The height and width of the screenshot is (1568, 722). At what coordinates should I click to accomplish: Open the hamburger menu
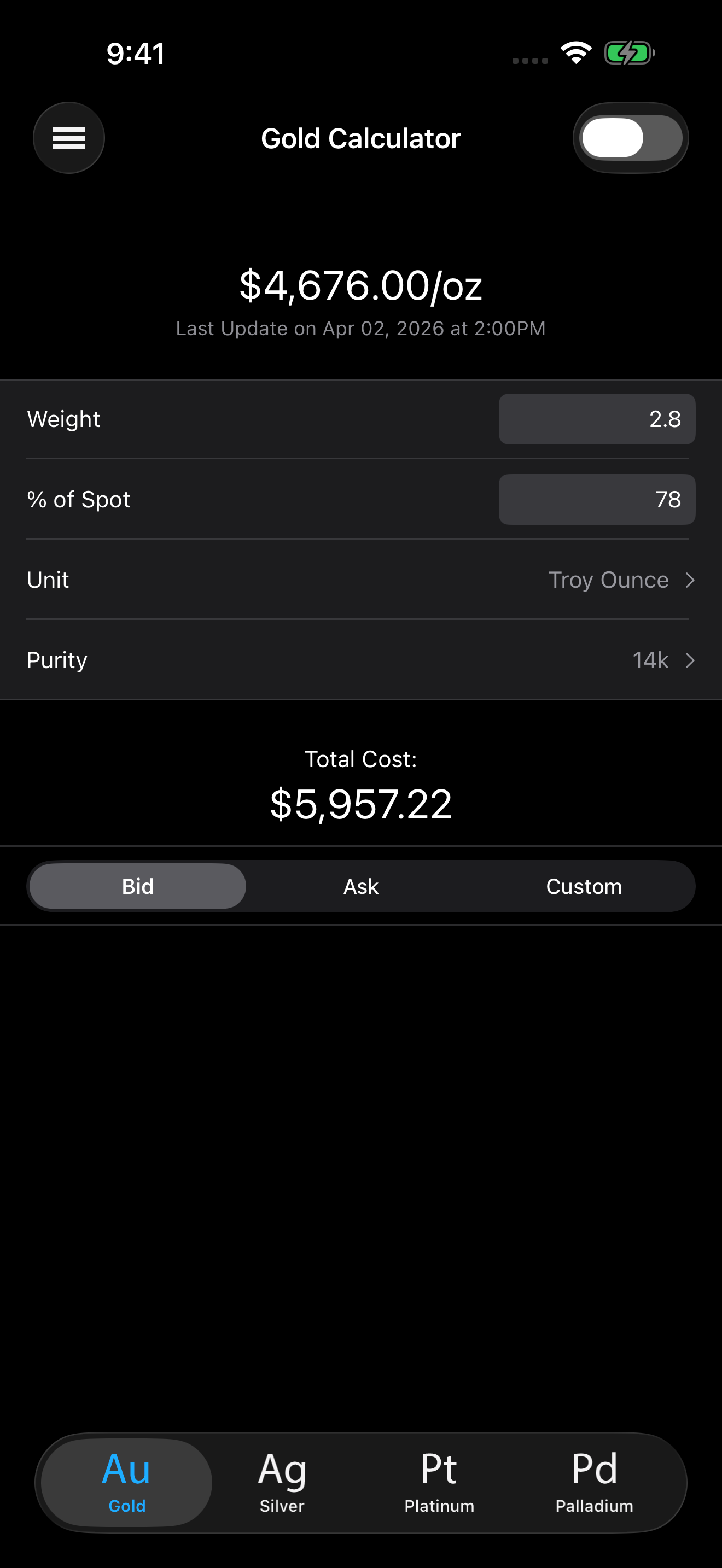point(68,138)
